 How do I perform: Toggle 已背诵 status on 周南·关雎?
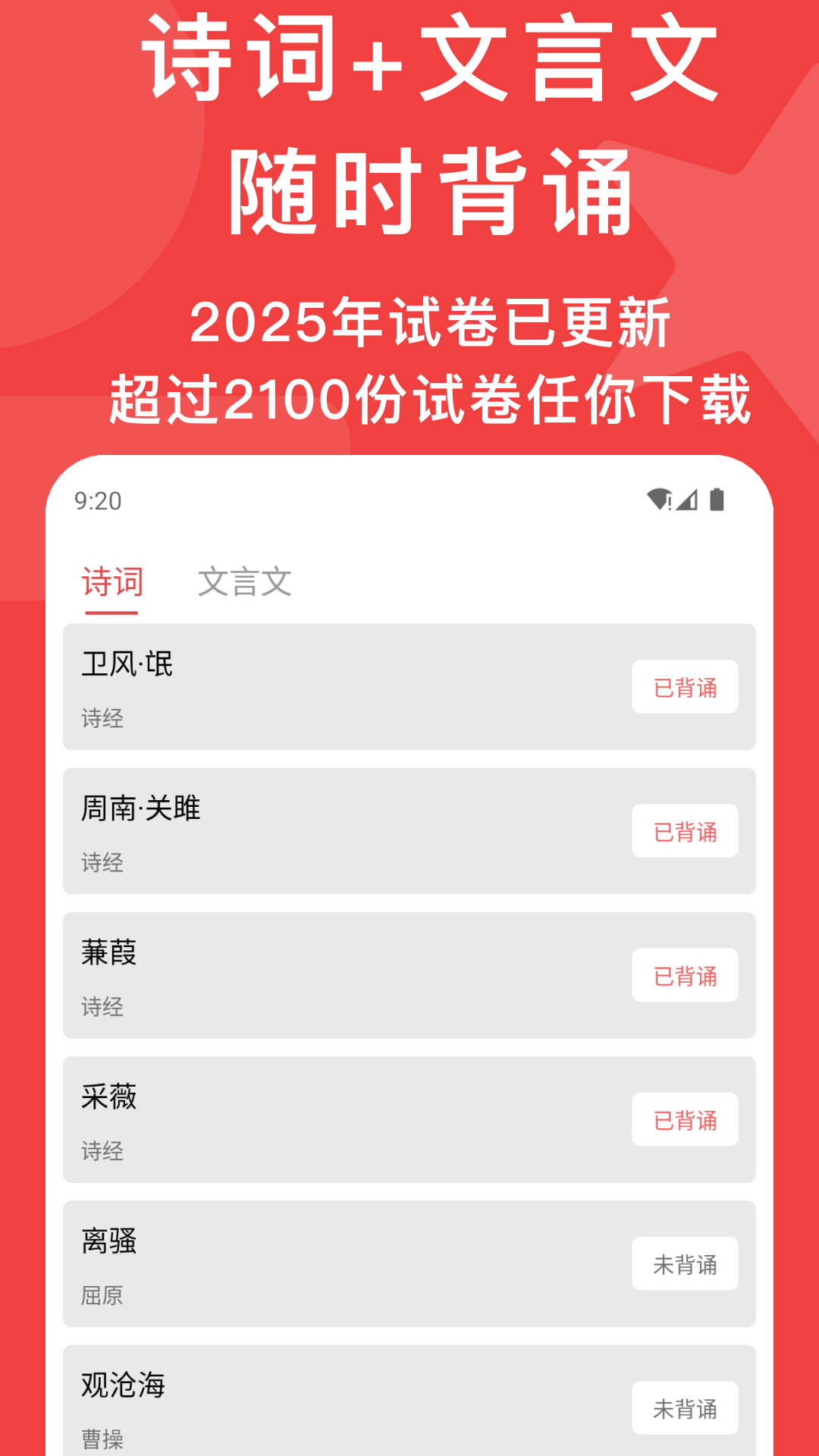[x=685, y=830]
